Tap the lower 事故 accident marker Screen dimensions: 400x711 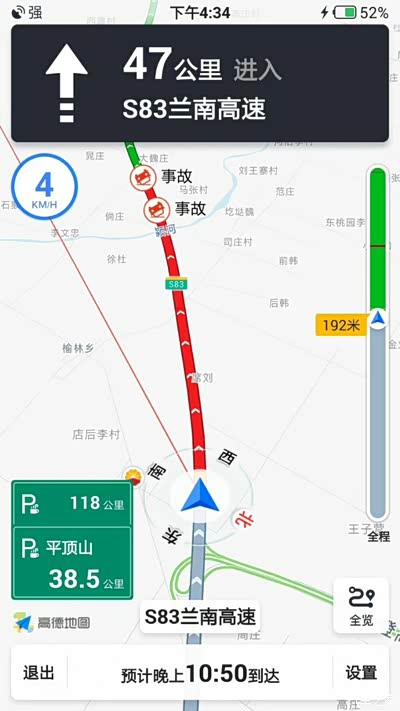point(156,209)
